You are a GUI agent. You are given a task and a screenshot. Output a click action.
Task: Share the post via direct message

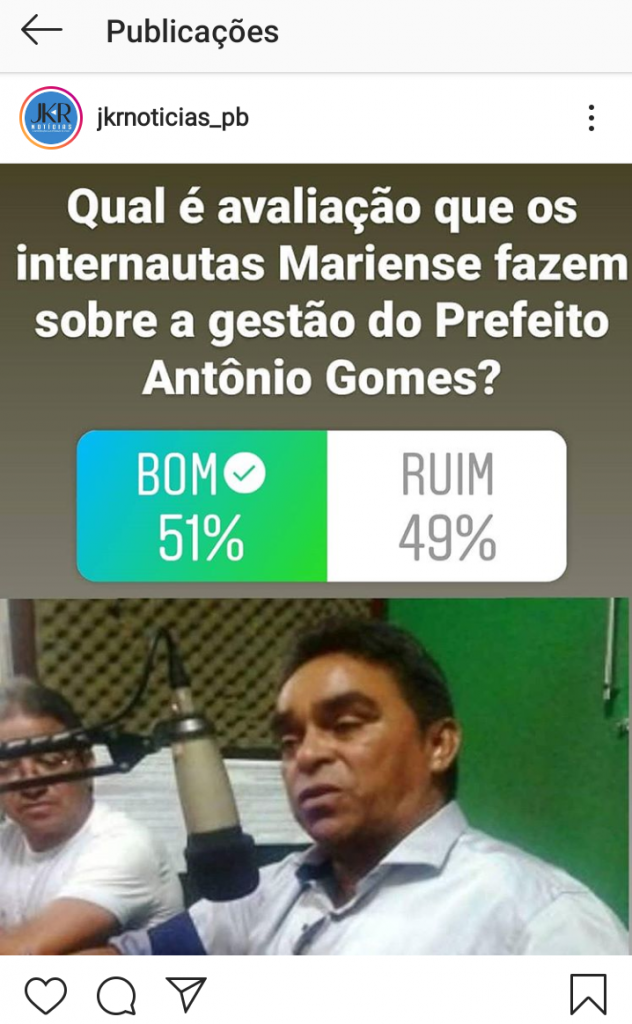(x=186, y=993)
